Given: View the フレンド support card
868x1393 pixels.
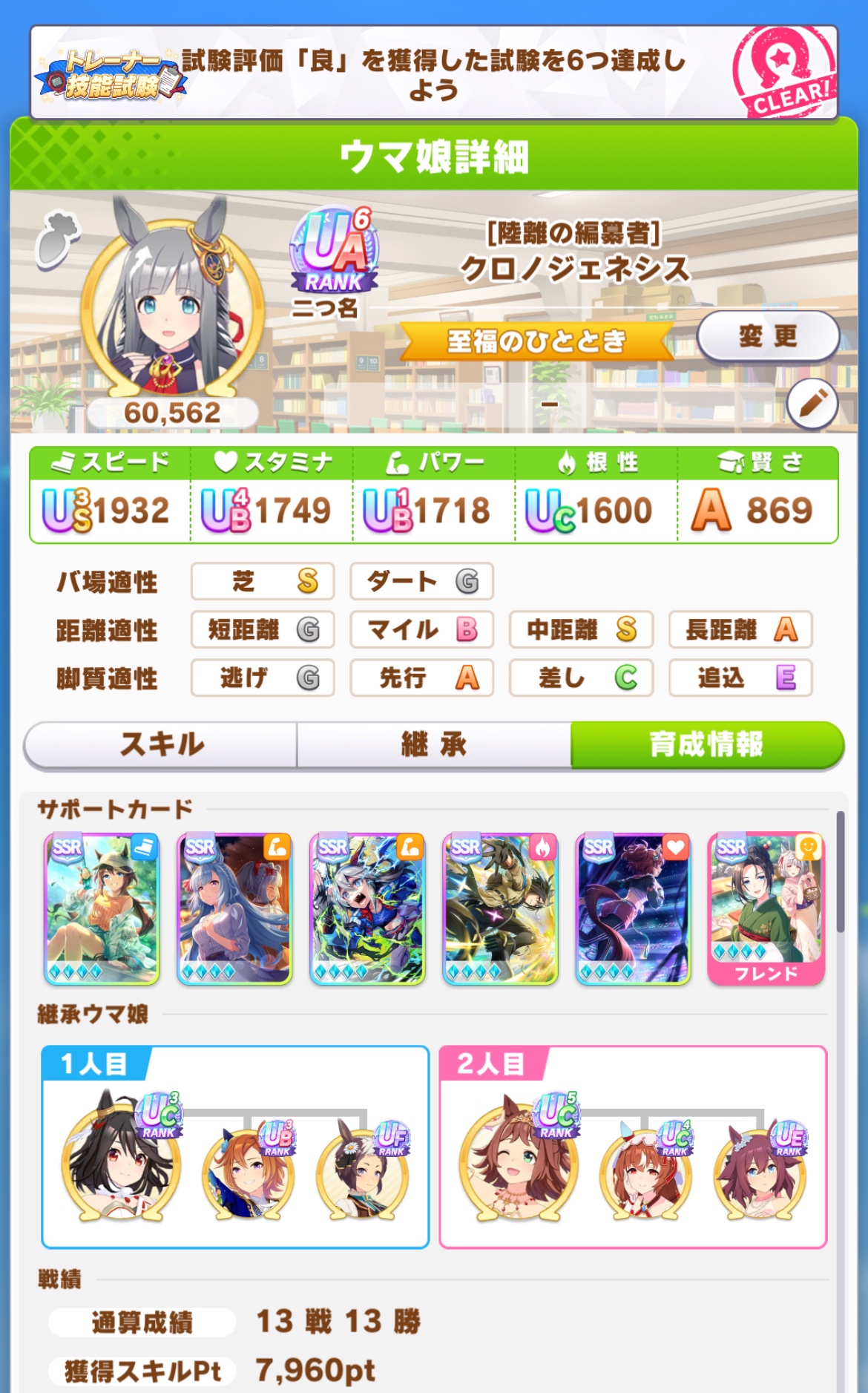Looking at the screenshot, I should pos(766,908).
